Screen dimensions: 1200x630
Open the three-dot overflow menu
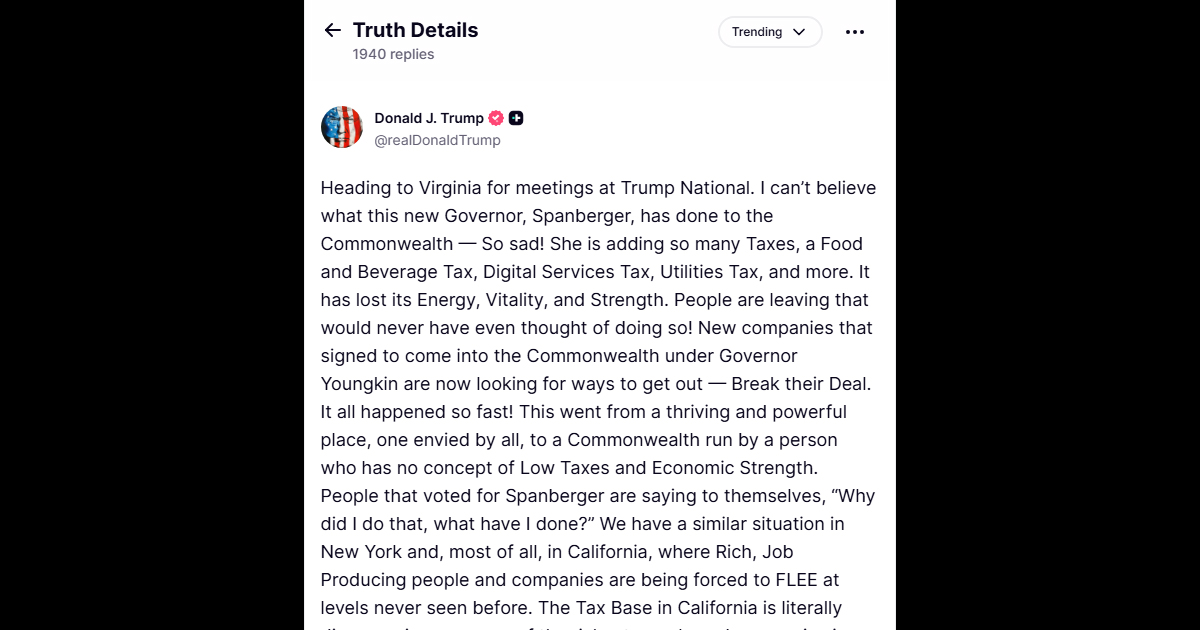(854, 32)
